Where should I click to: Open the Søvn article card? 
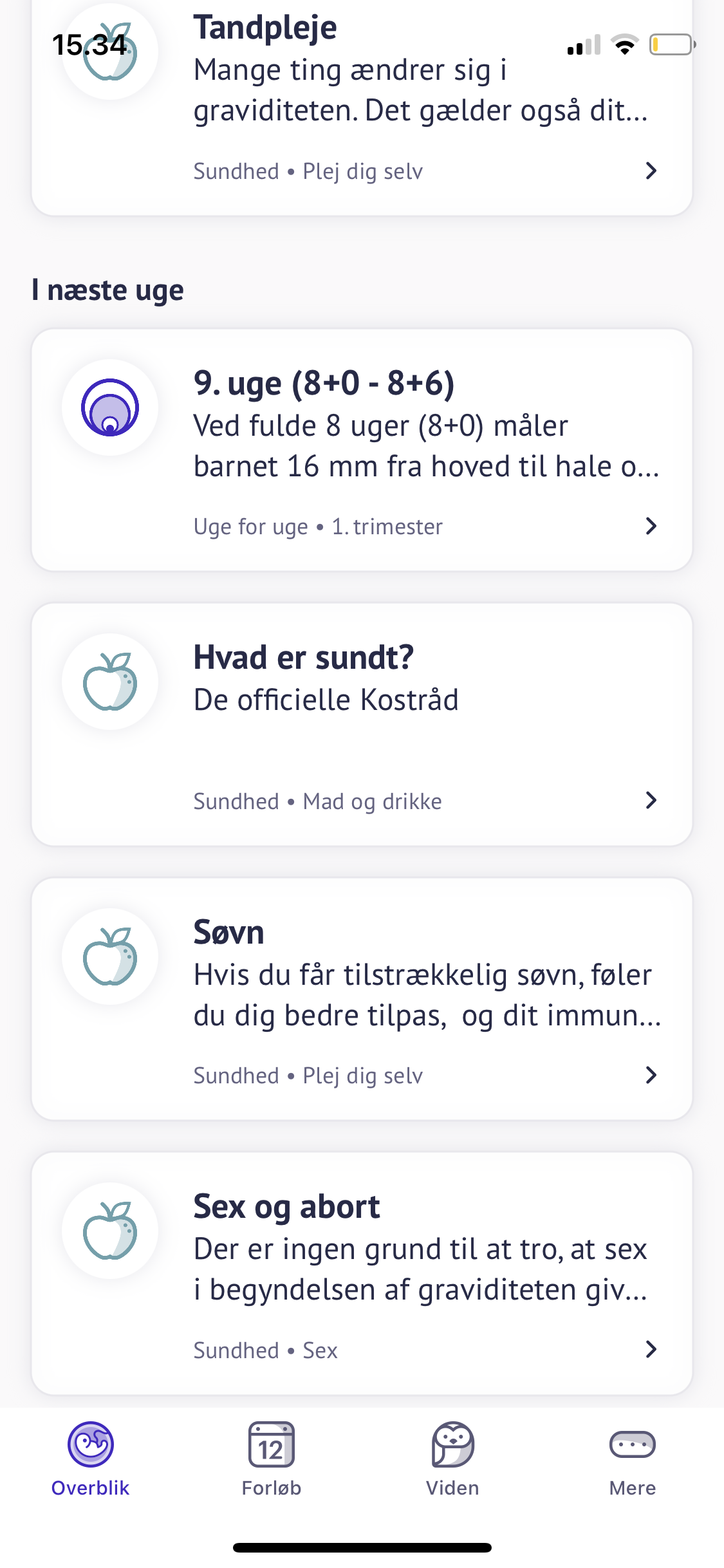pyautogui.click(x=362, y=999)
